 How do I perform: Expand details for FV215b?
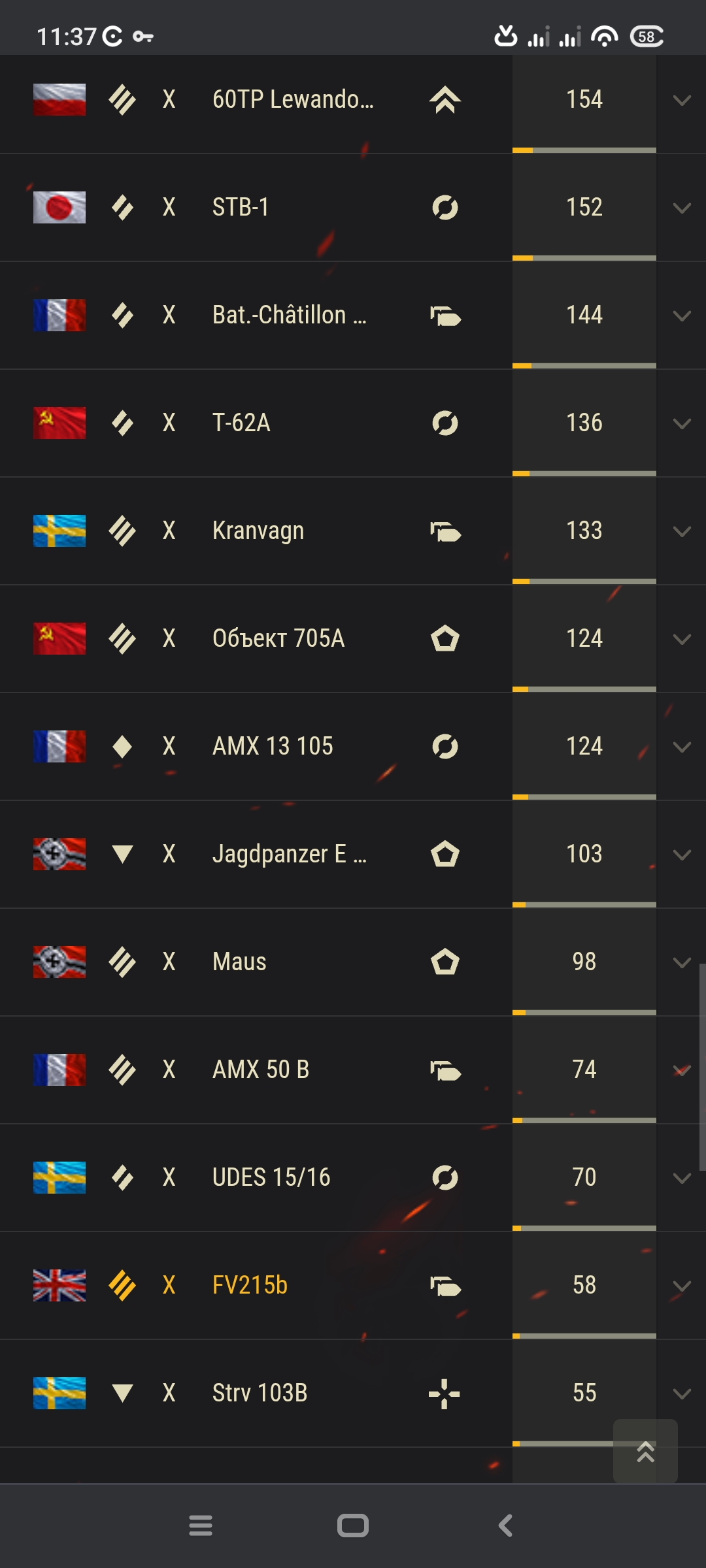(682, 1286)
